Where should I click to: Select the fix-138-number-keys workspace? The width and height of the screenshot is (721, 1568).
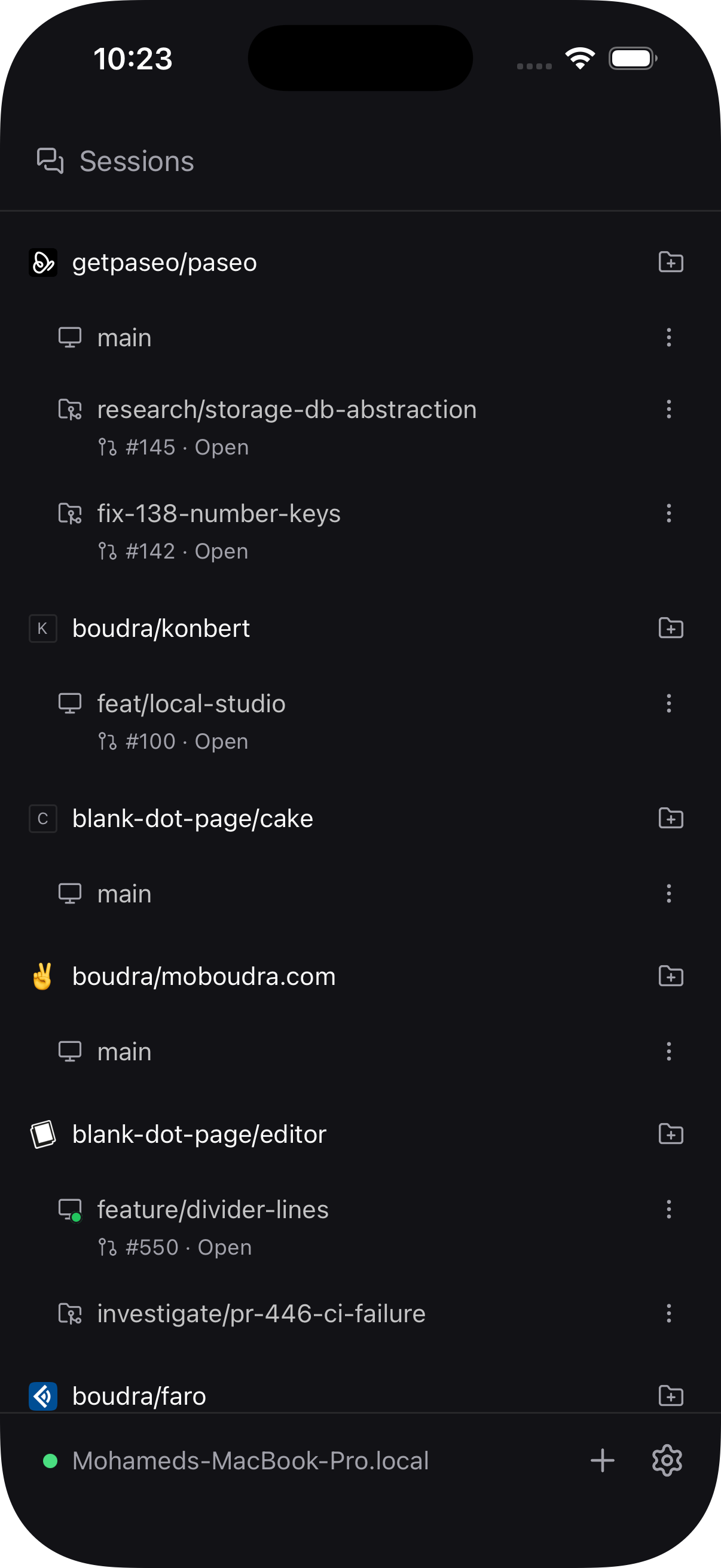(219, 514)
